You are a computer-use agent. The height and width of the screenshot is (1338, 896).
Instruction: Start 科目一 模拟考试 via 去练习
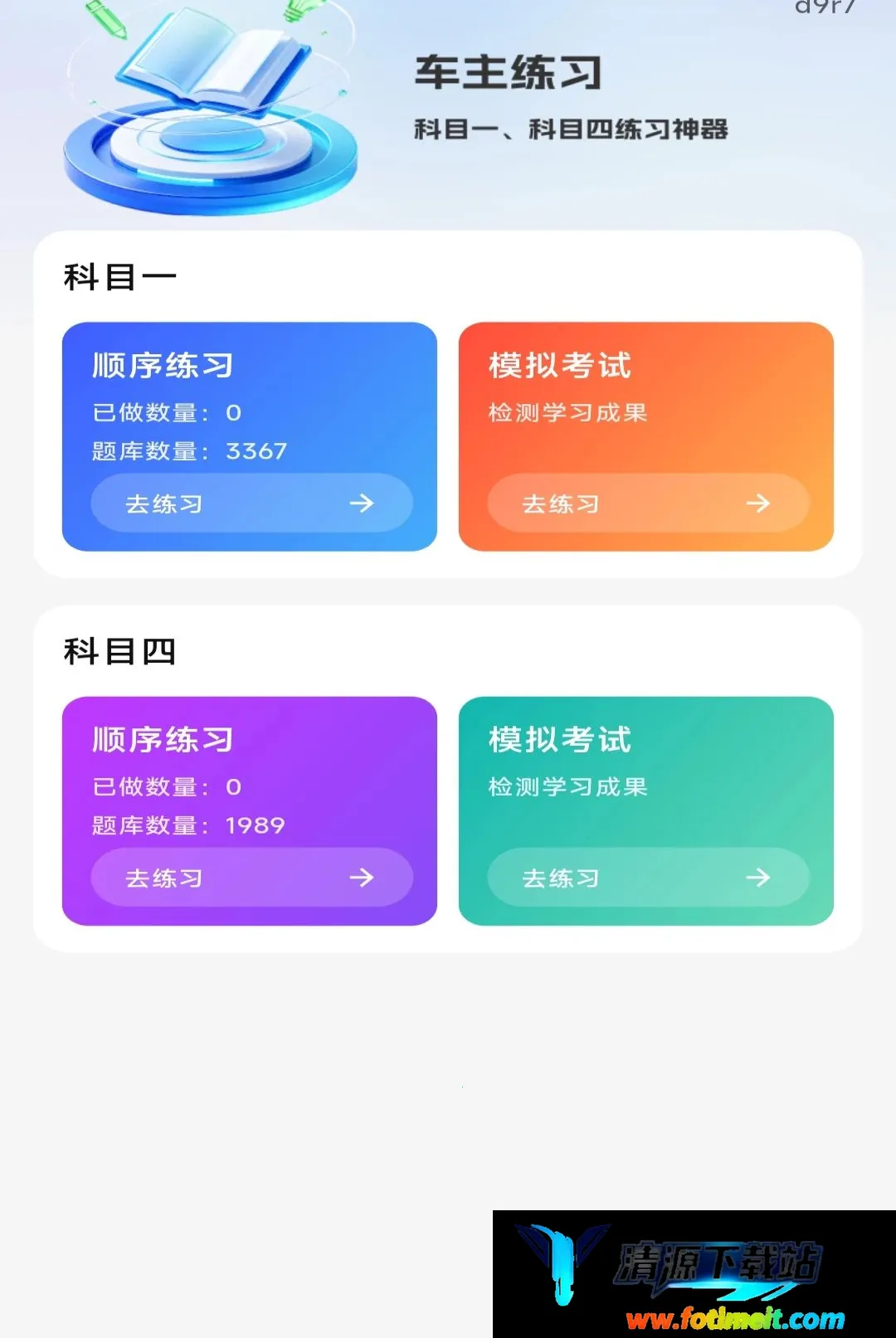(x=648, y=503)
